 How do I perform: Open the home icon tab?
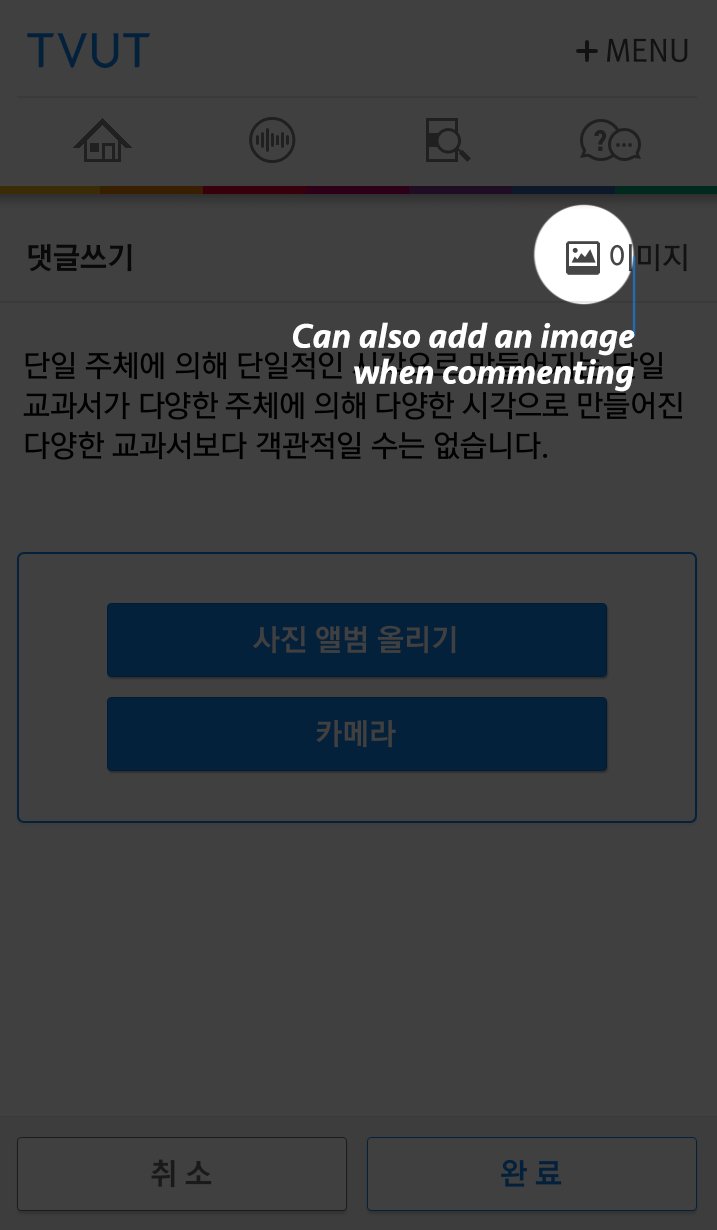pyautogui.click(x=102, y=142)
